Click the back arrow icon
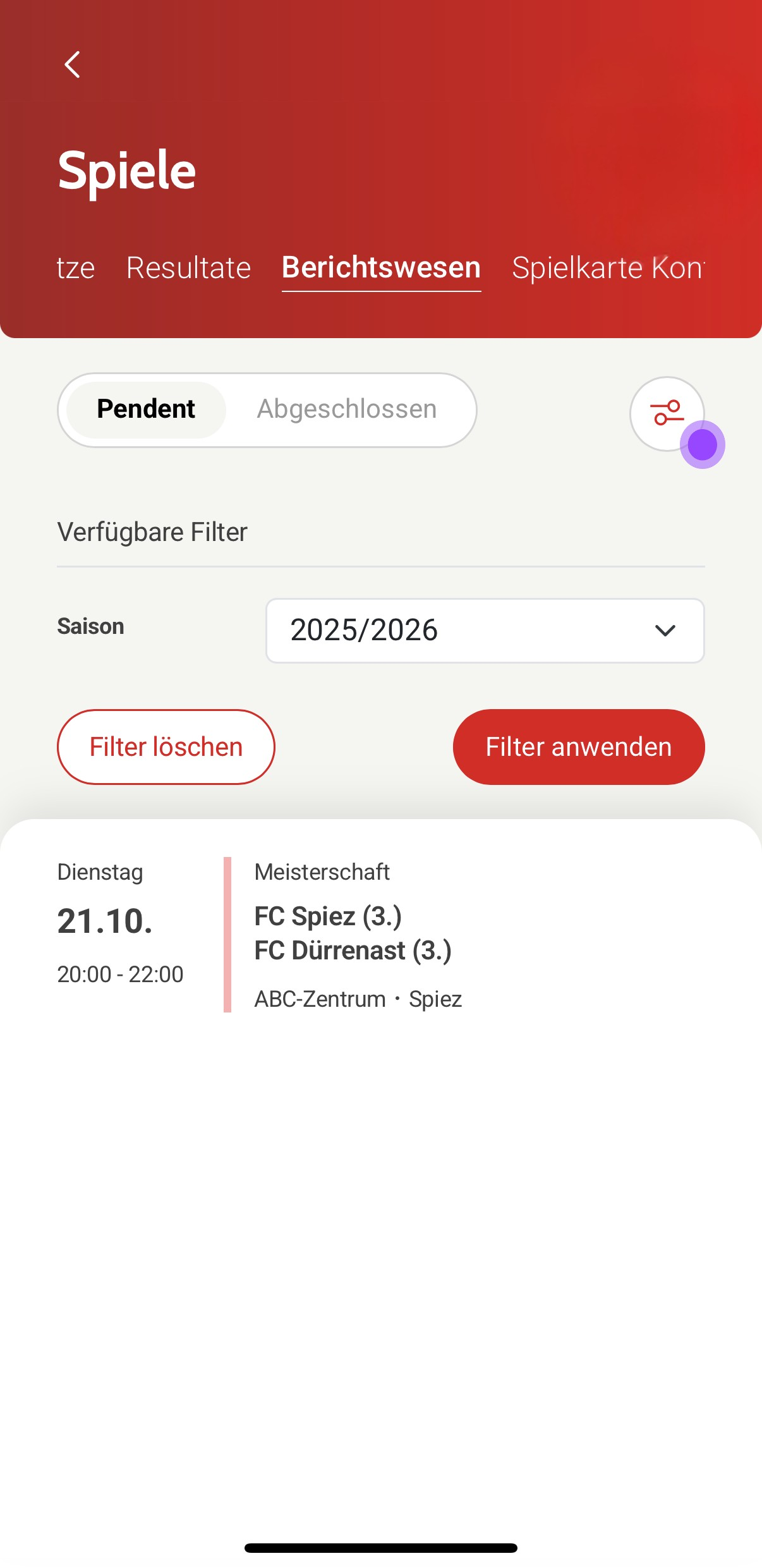Image resolution: width=762 pixels, height=1568 pixels. [x=71, y=64]
